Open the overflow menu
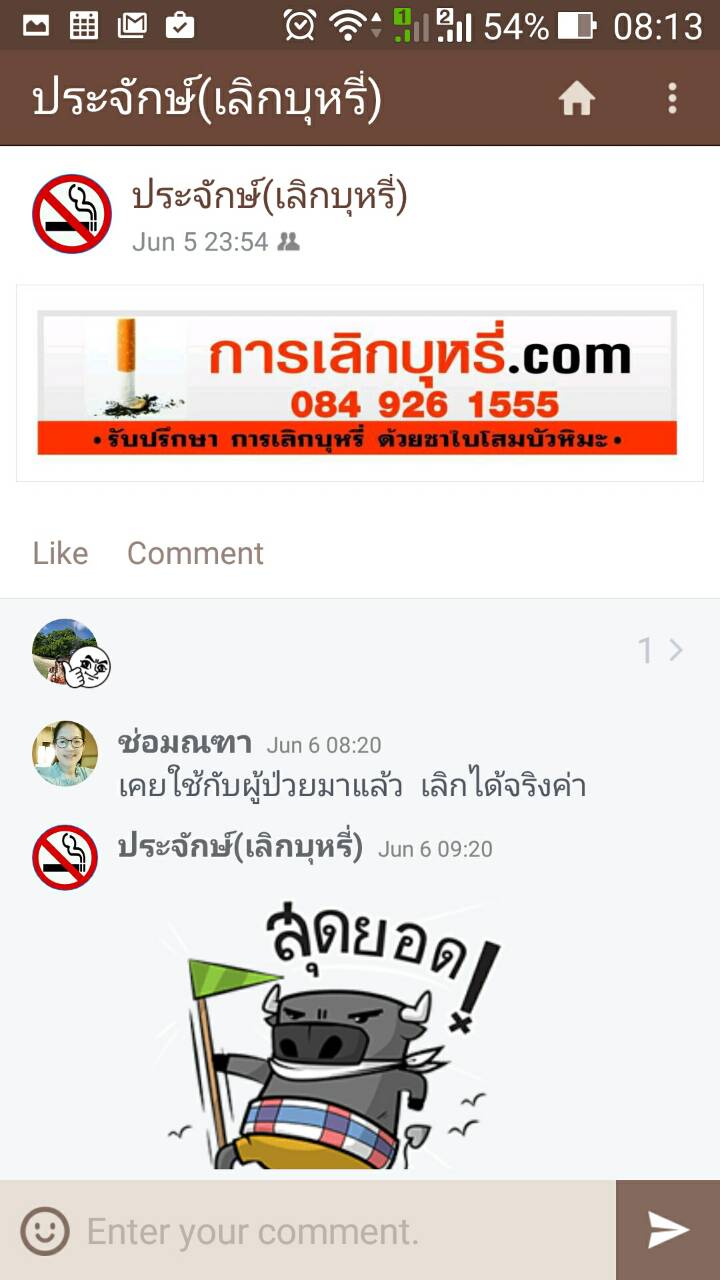720x1280 pixels. (672, 99)
